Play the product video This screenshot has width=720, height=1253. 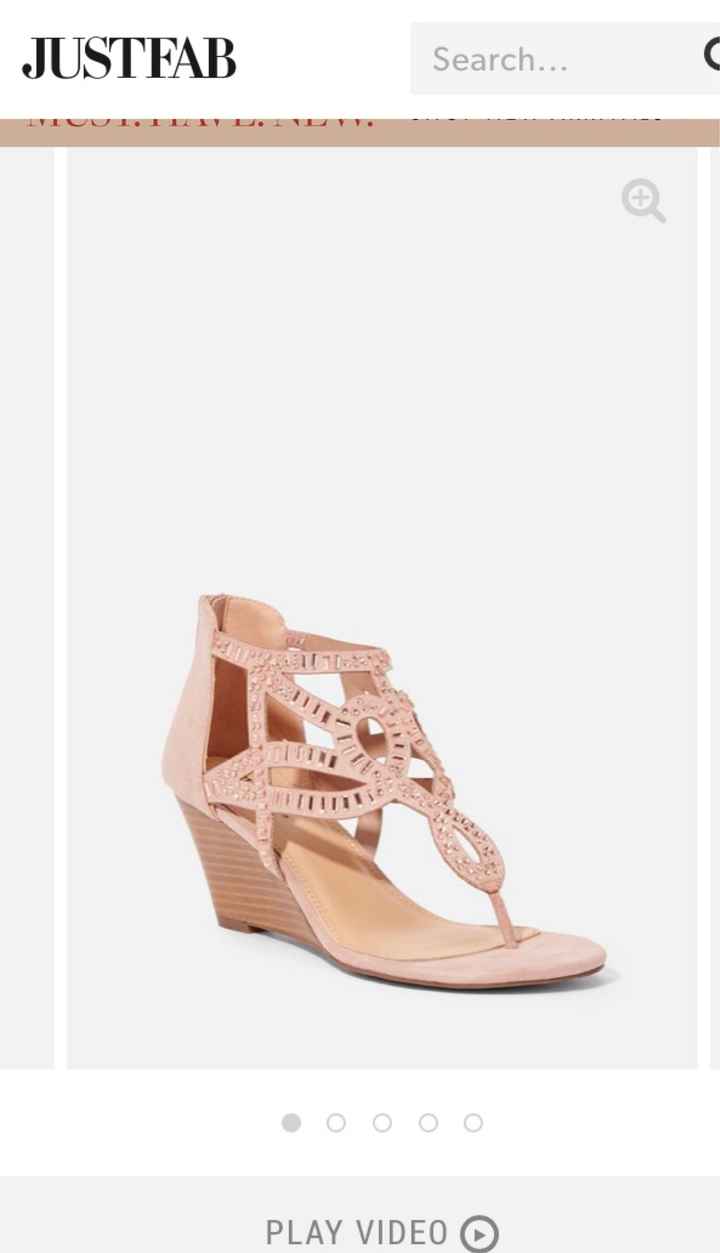[381, 1232]
